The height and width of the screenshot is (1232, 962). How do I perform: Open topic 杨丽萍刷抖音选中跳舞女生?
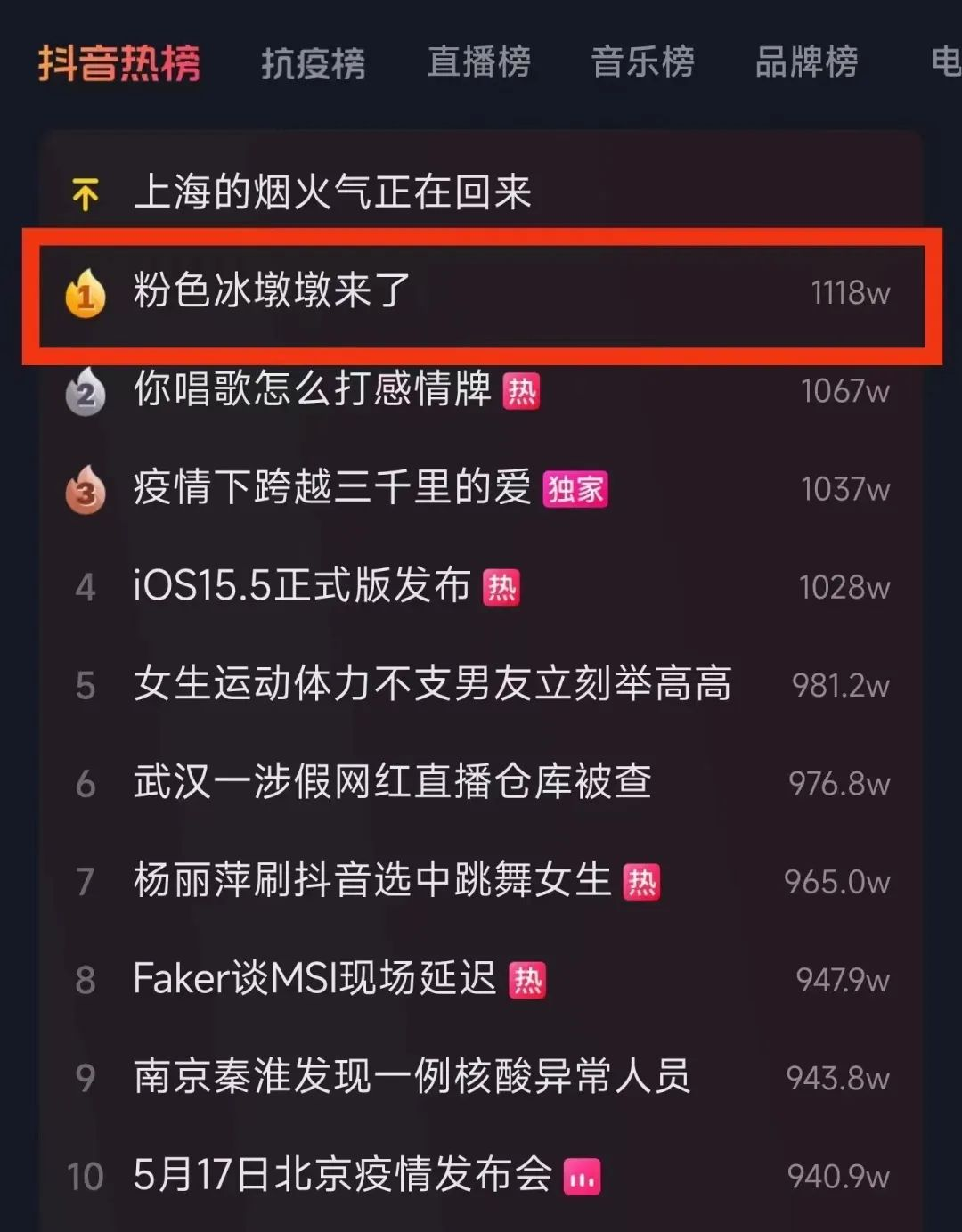(372, 880)
